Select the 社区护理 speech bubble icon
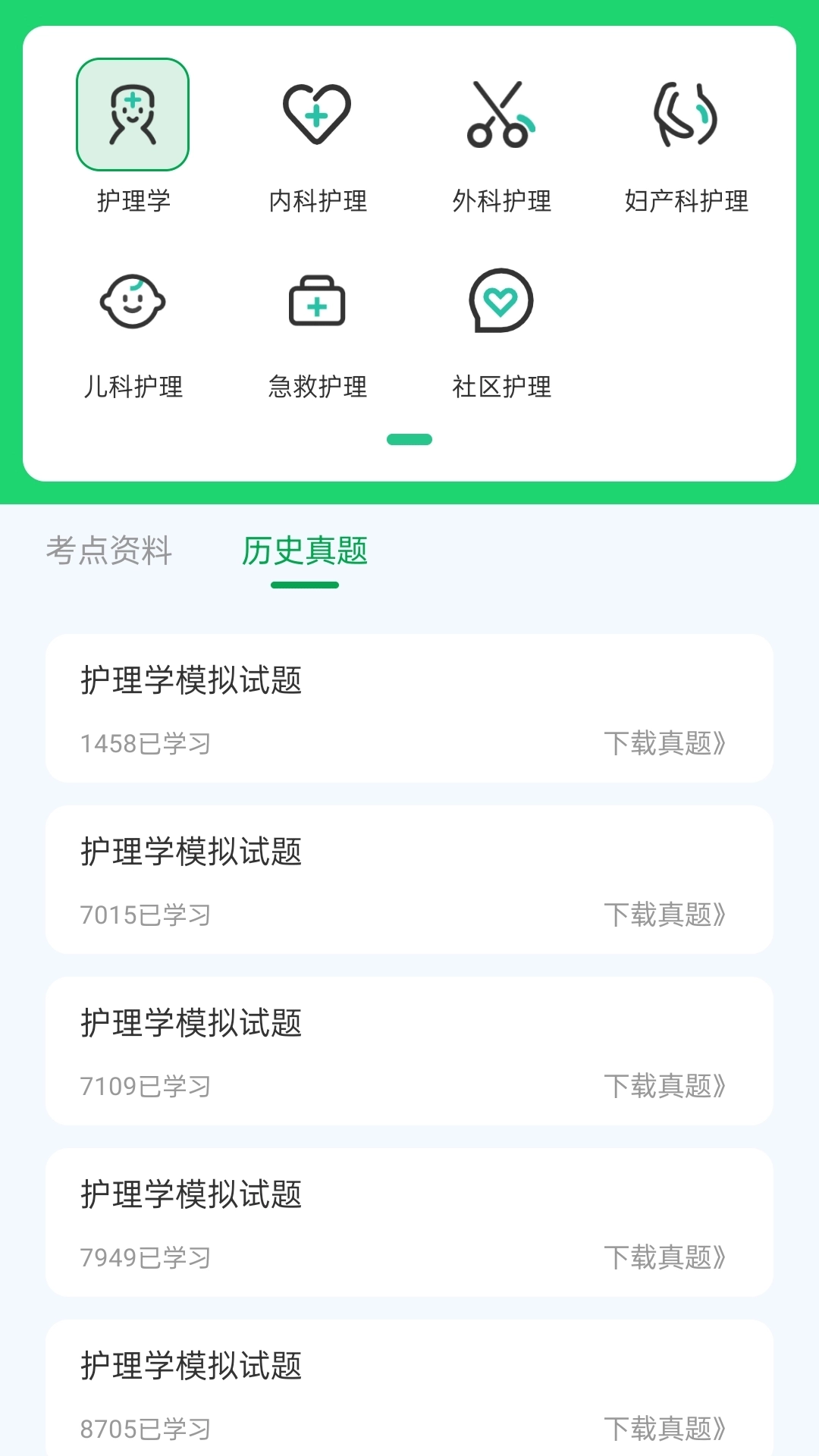The height and width of the screenshot is (1456, 819). (x=502, y=302)
